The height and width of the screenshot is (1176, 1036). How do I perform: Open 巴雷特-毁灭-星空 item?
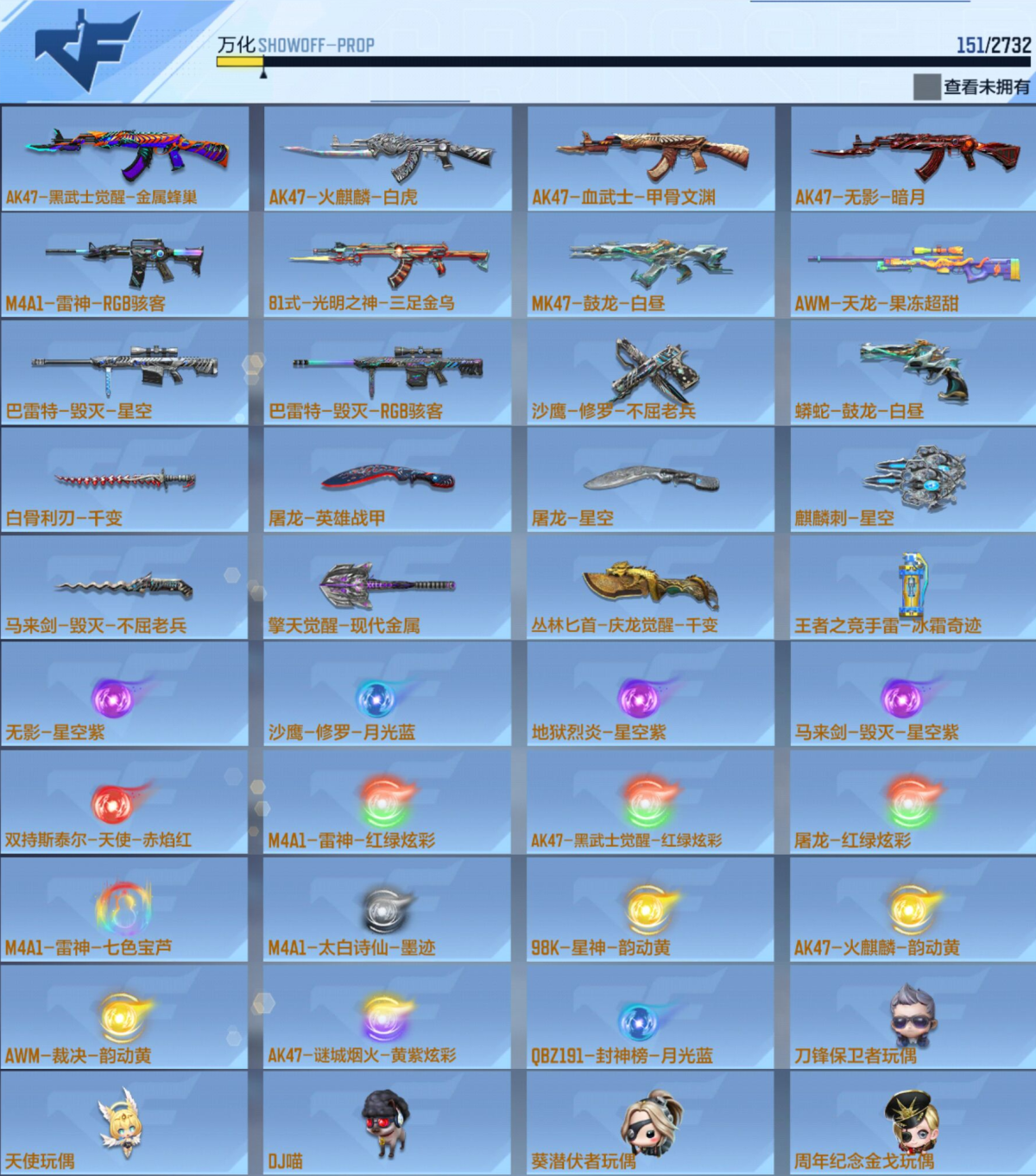click(125, 372)
